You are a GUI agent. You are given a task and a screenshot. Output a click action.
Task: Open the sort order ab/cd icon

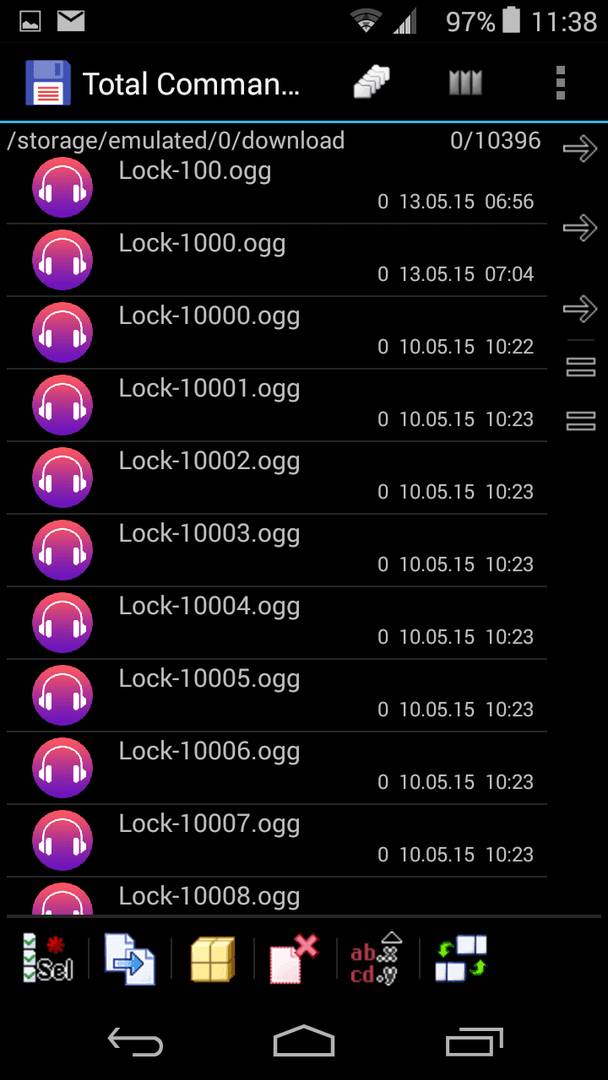point(377,957)
